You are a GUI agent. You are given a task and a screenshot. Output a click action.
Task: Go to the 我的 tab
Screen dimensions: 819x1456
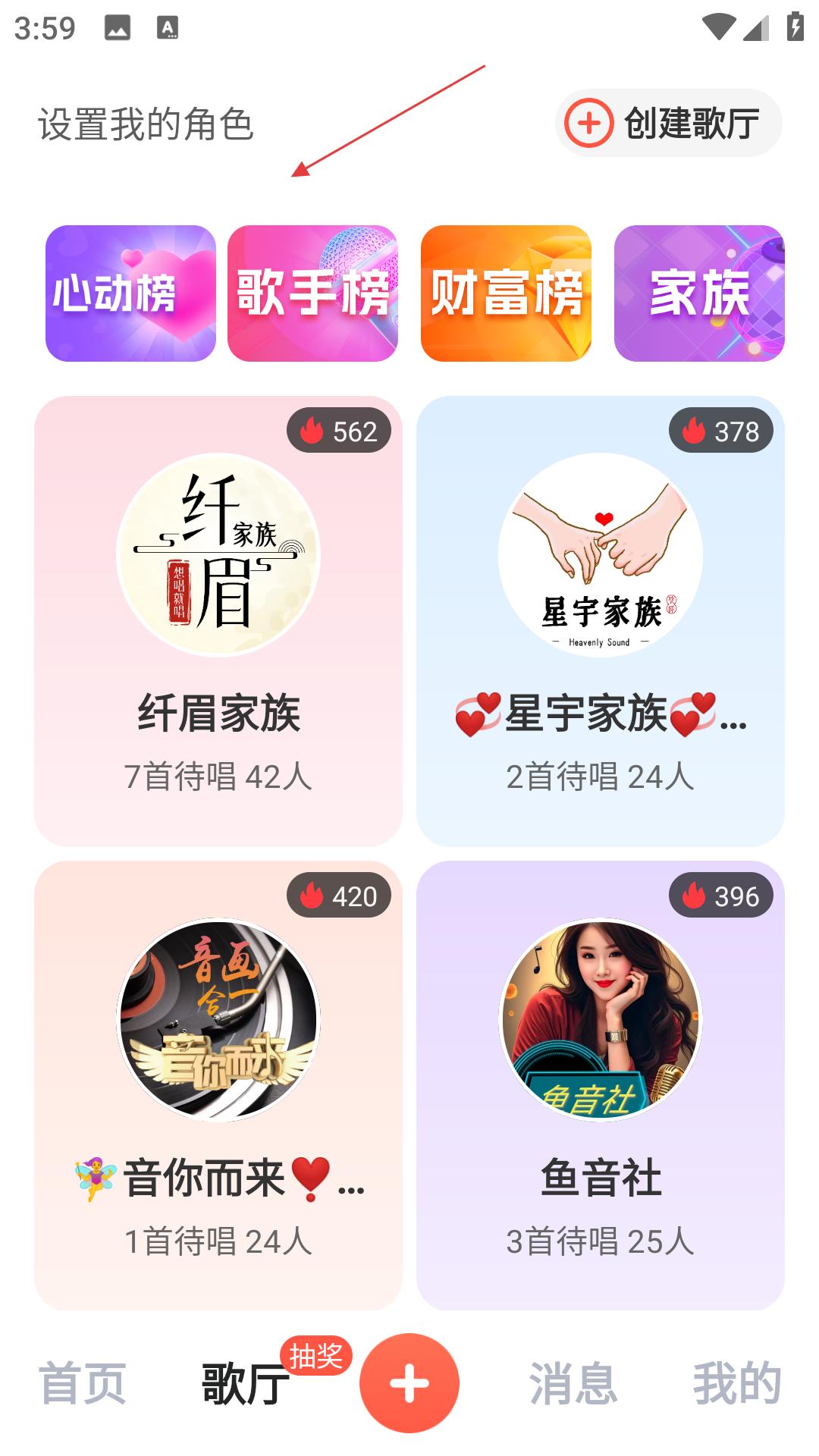(736, 1383)
